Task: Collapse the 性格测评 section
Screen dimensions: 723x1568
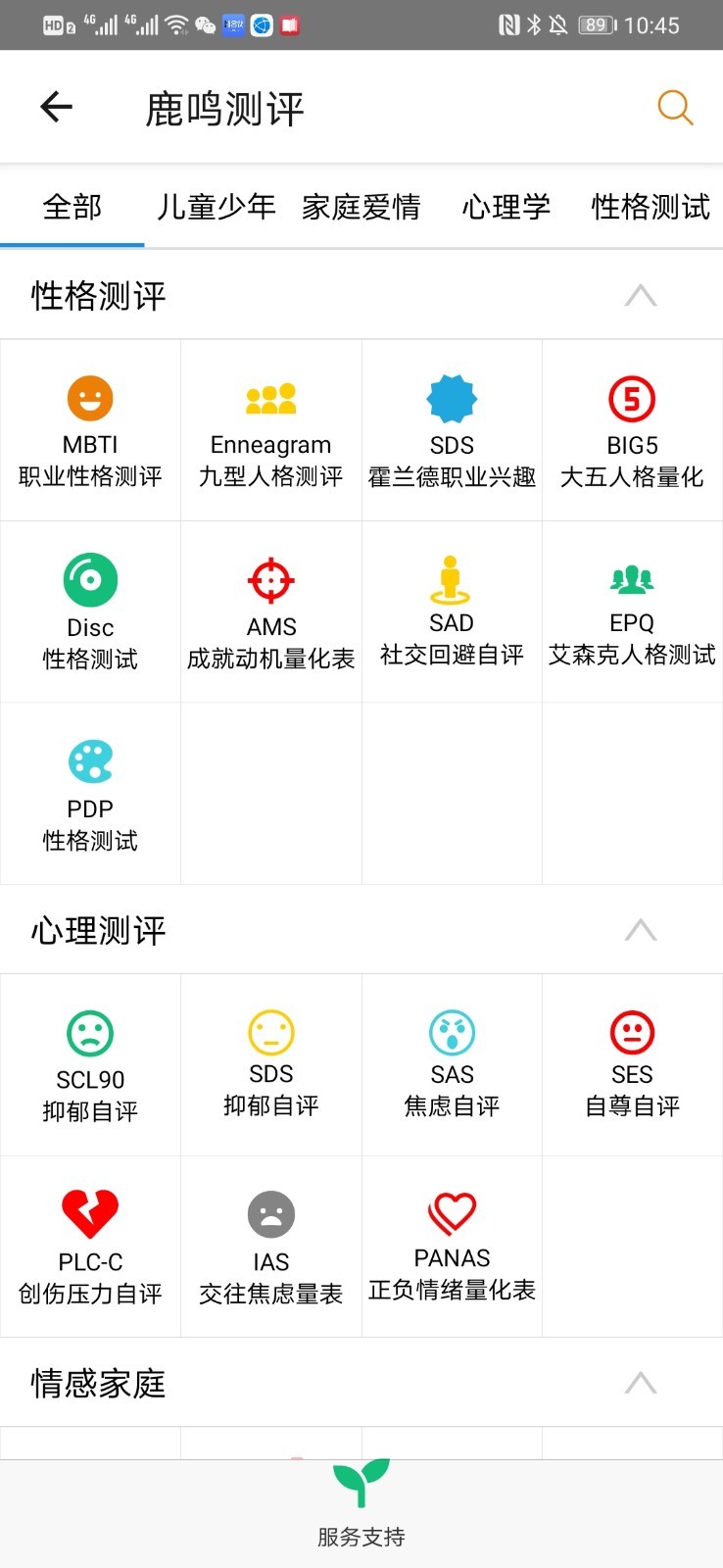Action: coord(641,295)
